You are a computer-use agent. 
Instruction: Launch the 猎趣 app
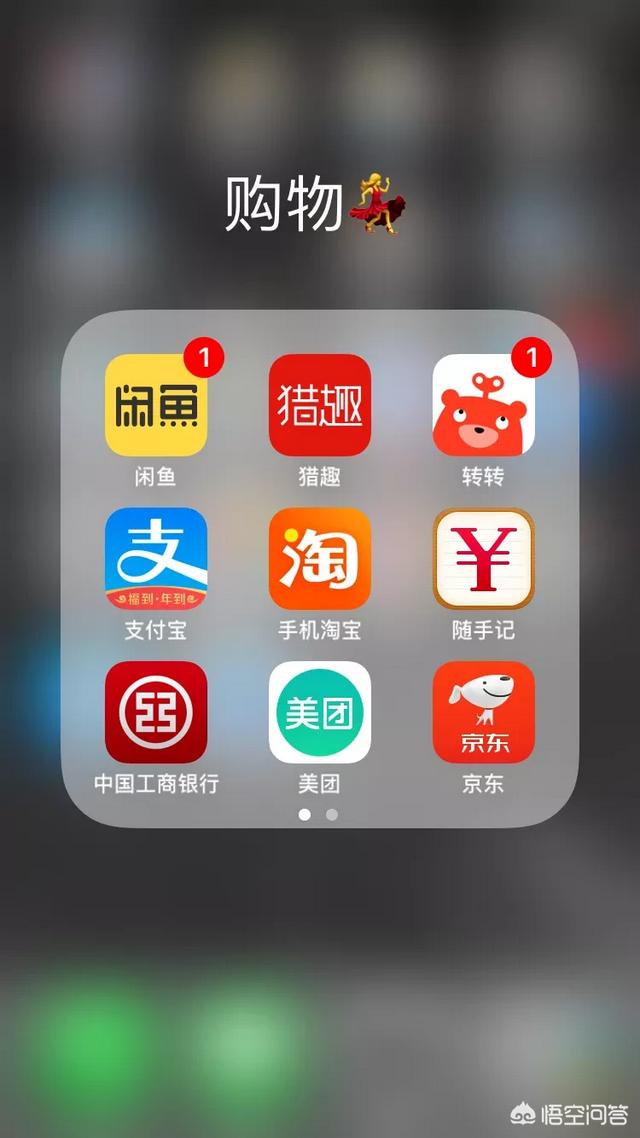(319, 405)
